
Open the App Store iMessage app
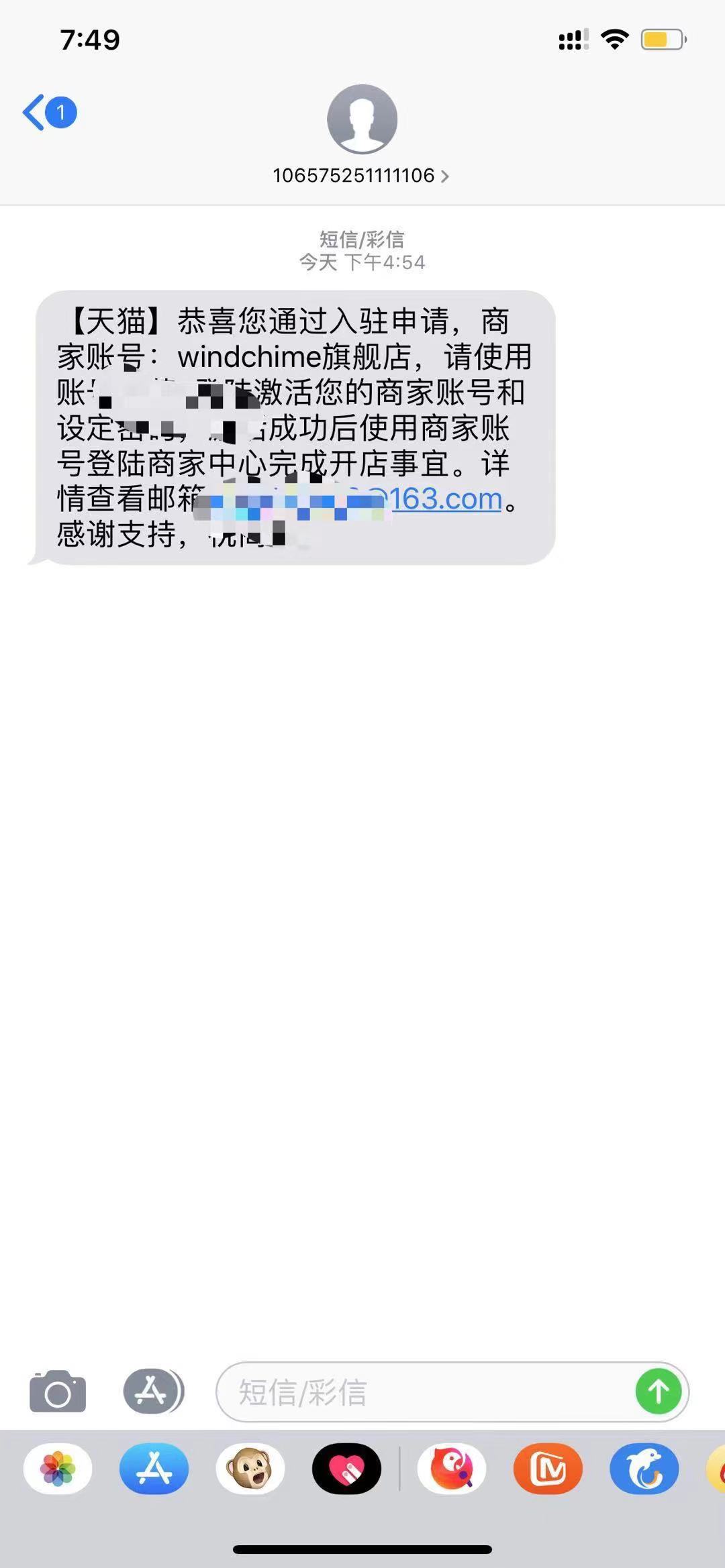click(154, 1469)
